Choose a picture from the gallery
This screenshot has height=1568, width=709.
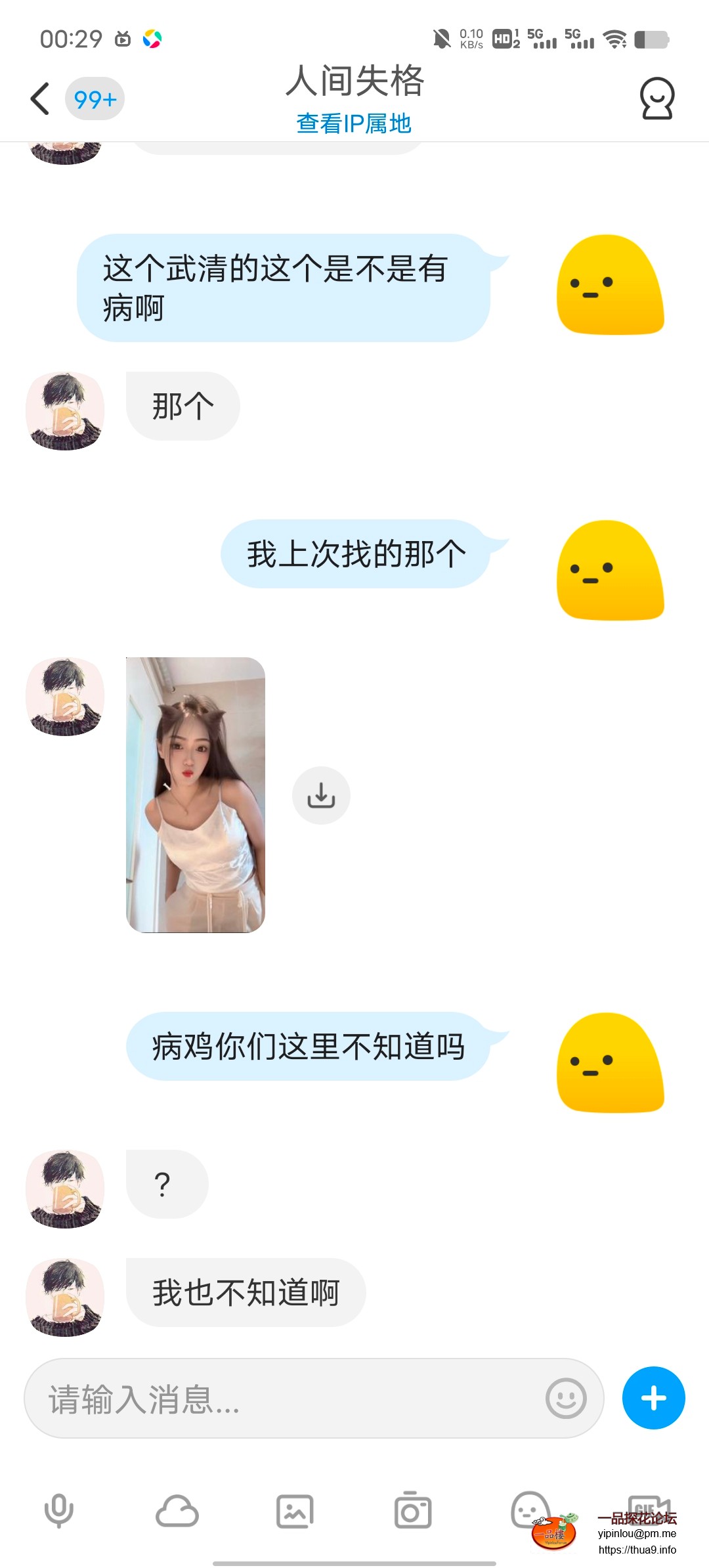click(295, 1511)
